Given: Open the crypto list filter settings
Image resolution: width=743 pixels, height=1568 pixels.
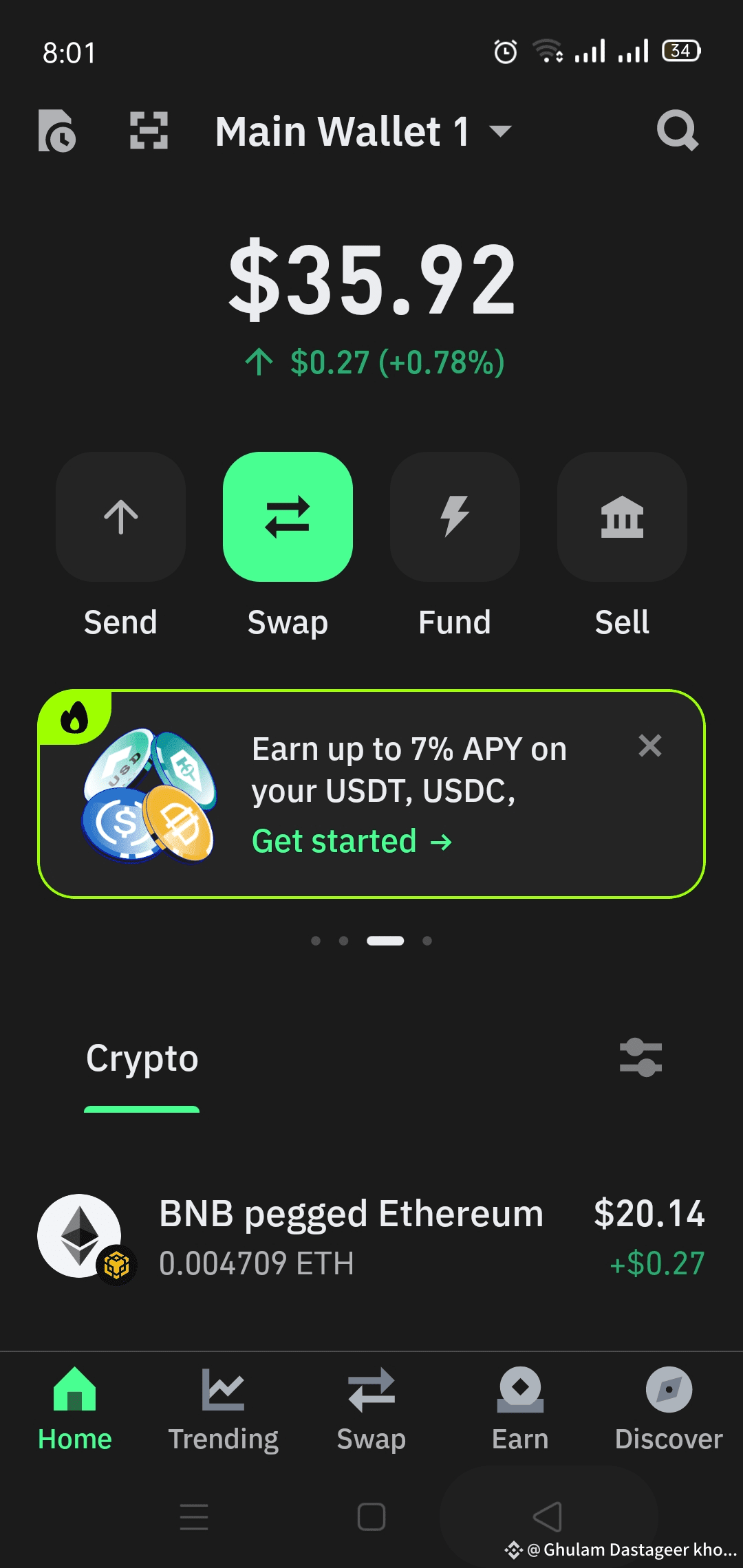Looking at the screenshot, I should click(x=640, y=1058).
